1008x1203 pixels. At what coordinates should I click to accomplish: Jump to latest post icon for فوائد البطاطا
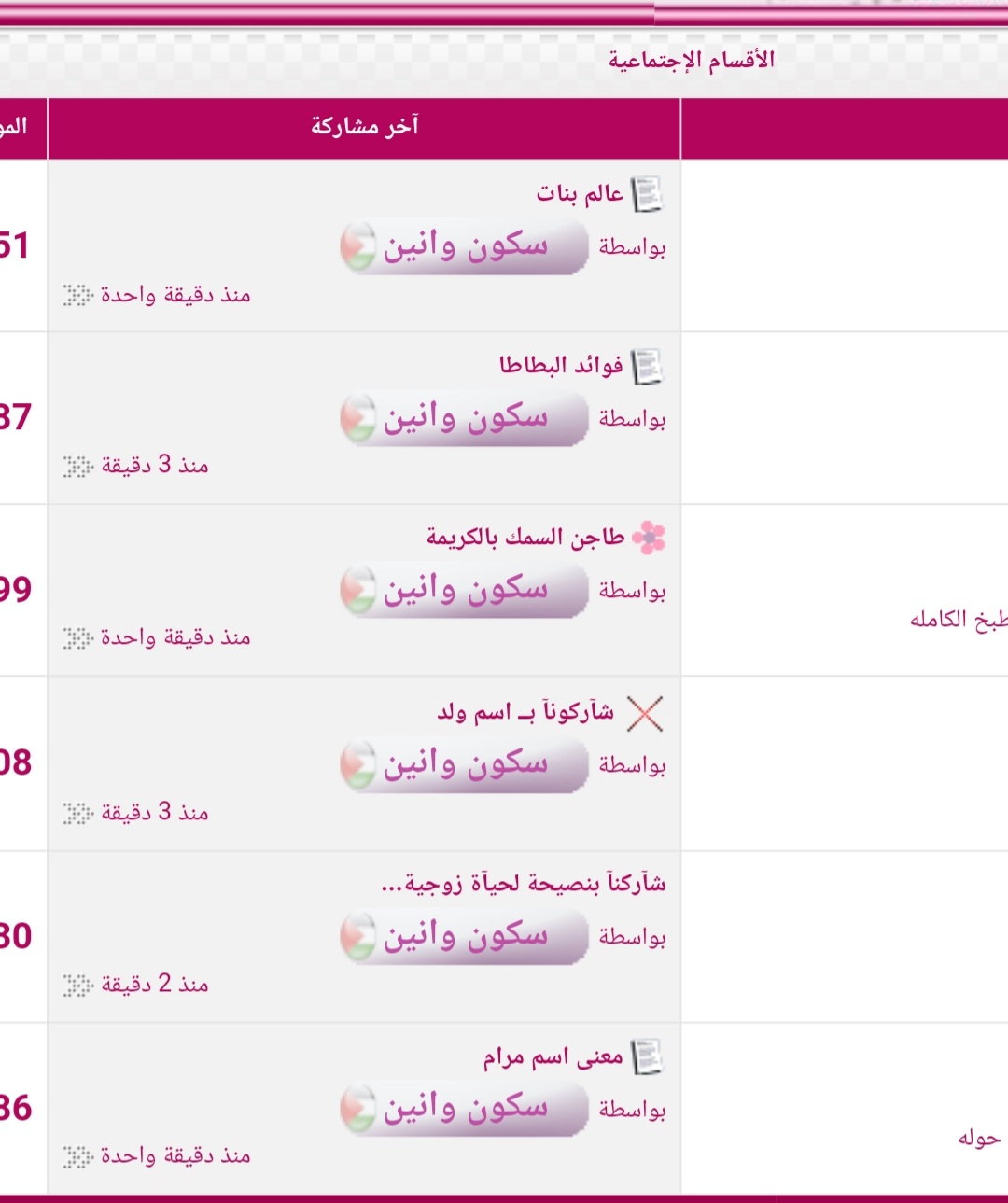tap(78, 466)
